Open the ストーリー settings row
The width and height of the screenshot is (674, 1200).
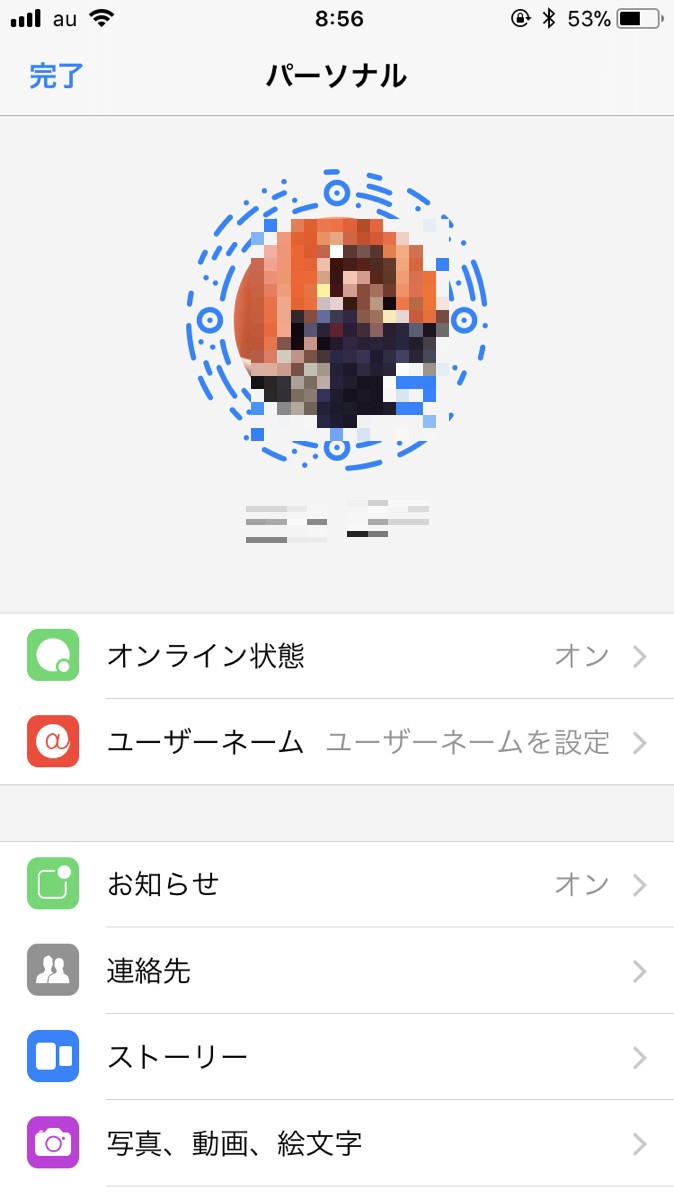pyautogui.click(x=337, y=1057)
